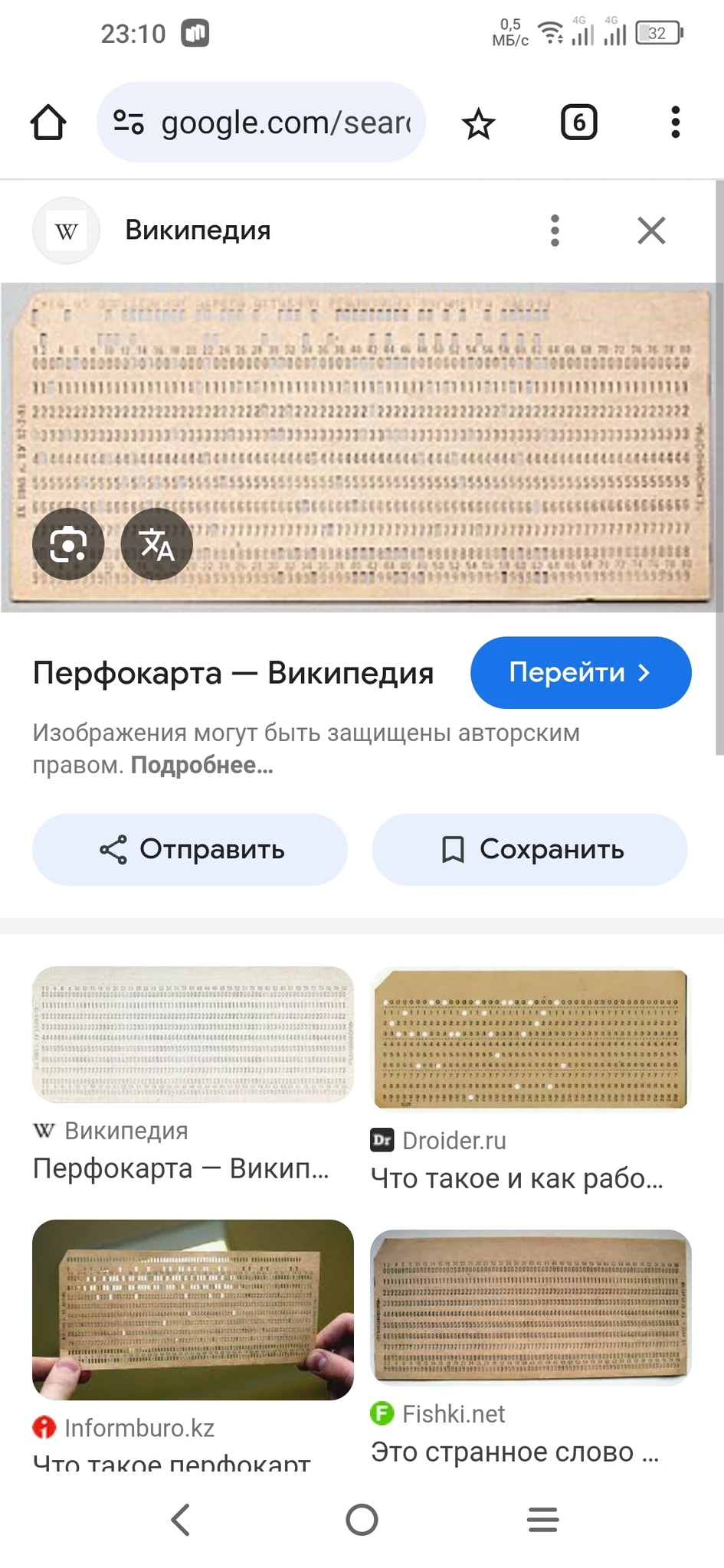
Task: Close the image preview panel
Action: pos(651,230)
